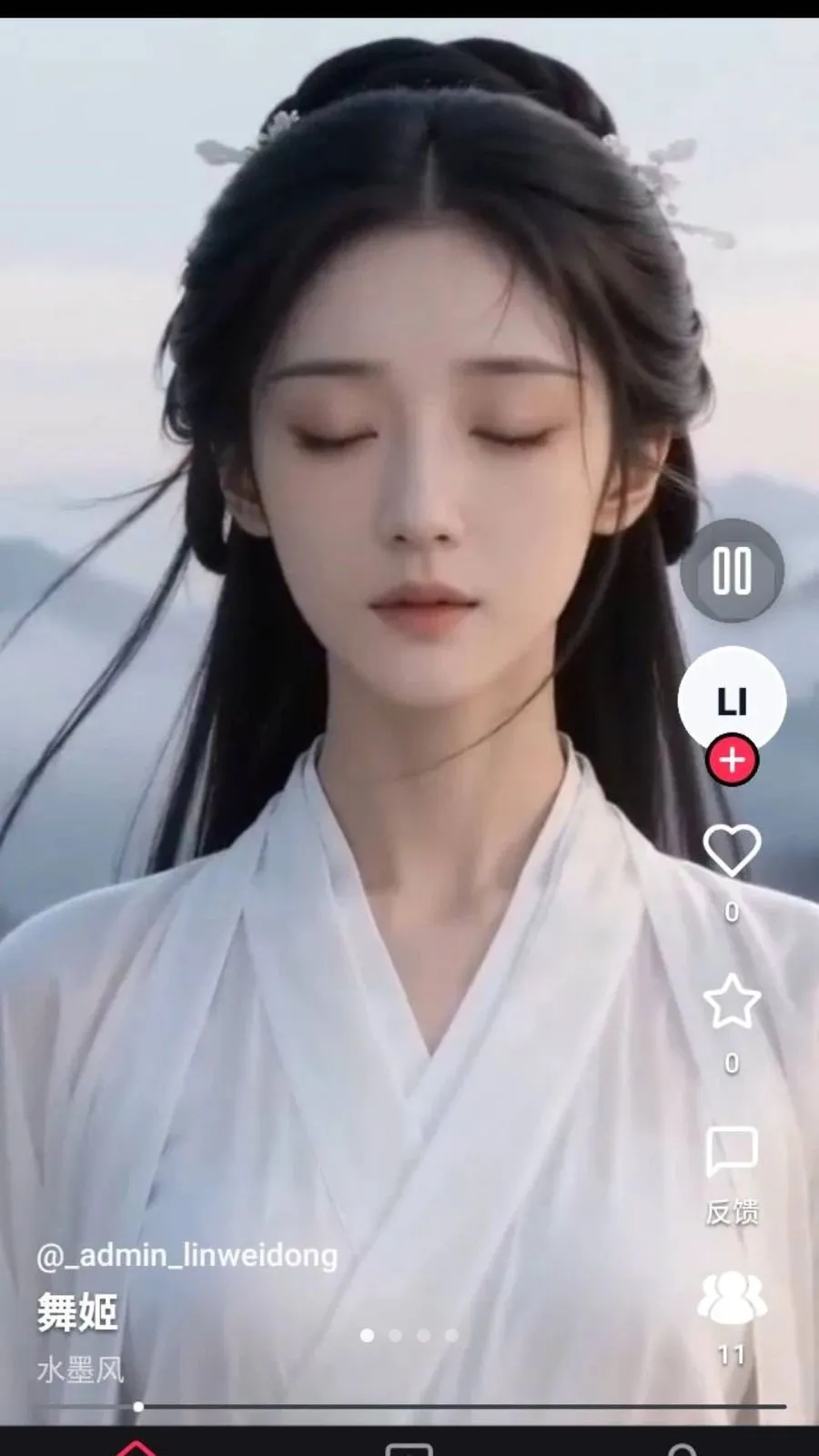Open the @_admin_linweidong profile
This screenshot has width=819, height=1456.
tap(187, 1256)
